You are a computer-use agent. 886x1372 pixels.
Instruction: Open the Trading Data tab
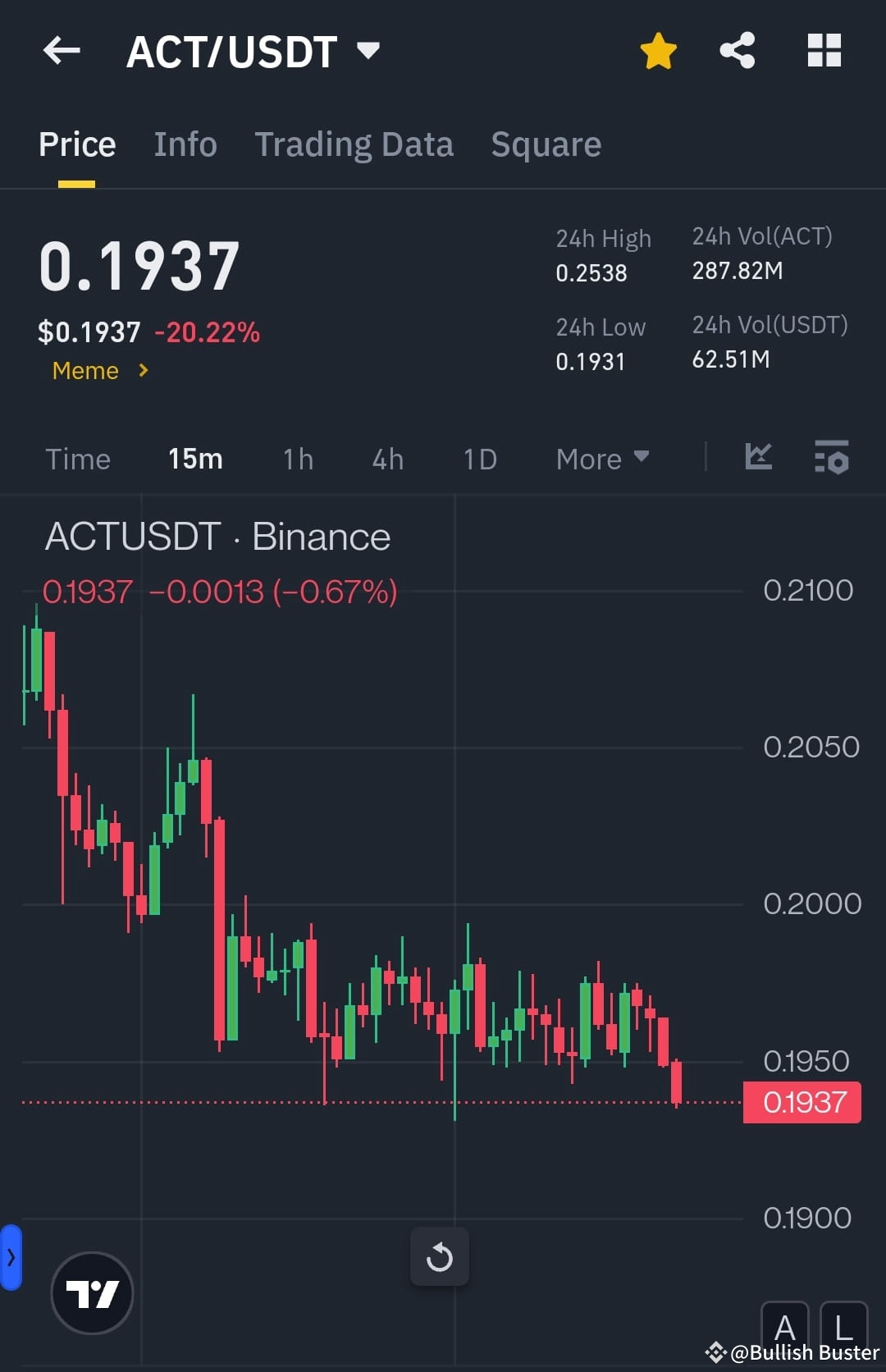tap(354, 144)
